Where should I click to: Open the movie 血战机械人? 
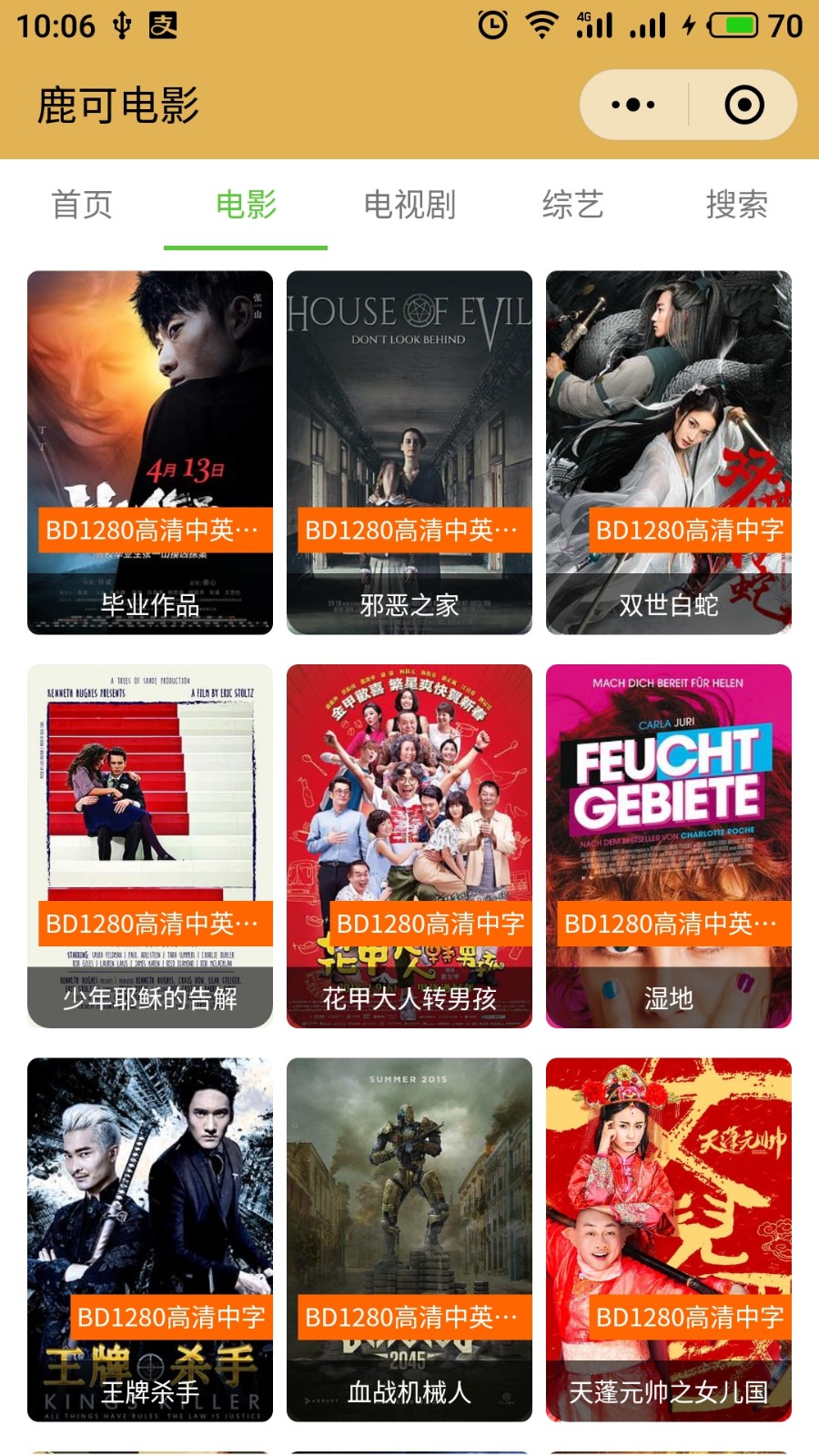click(x=409, y=1239)
